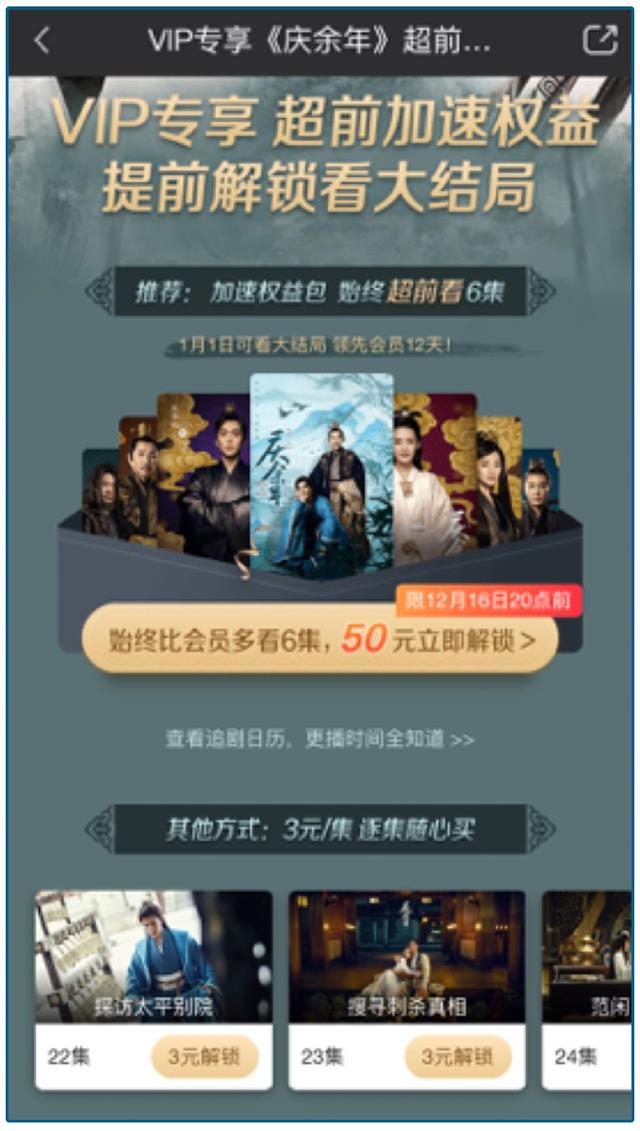Tap 50元立即解锁 to unlock the accelerated package

[320, 639]
